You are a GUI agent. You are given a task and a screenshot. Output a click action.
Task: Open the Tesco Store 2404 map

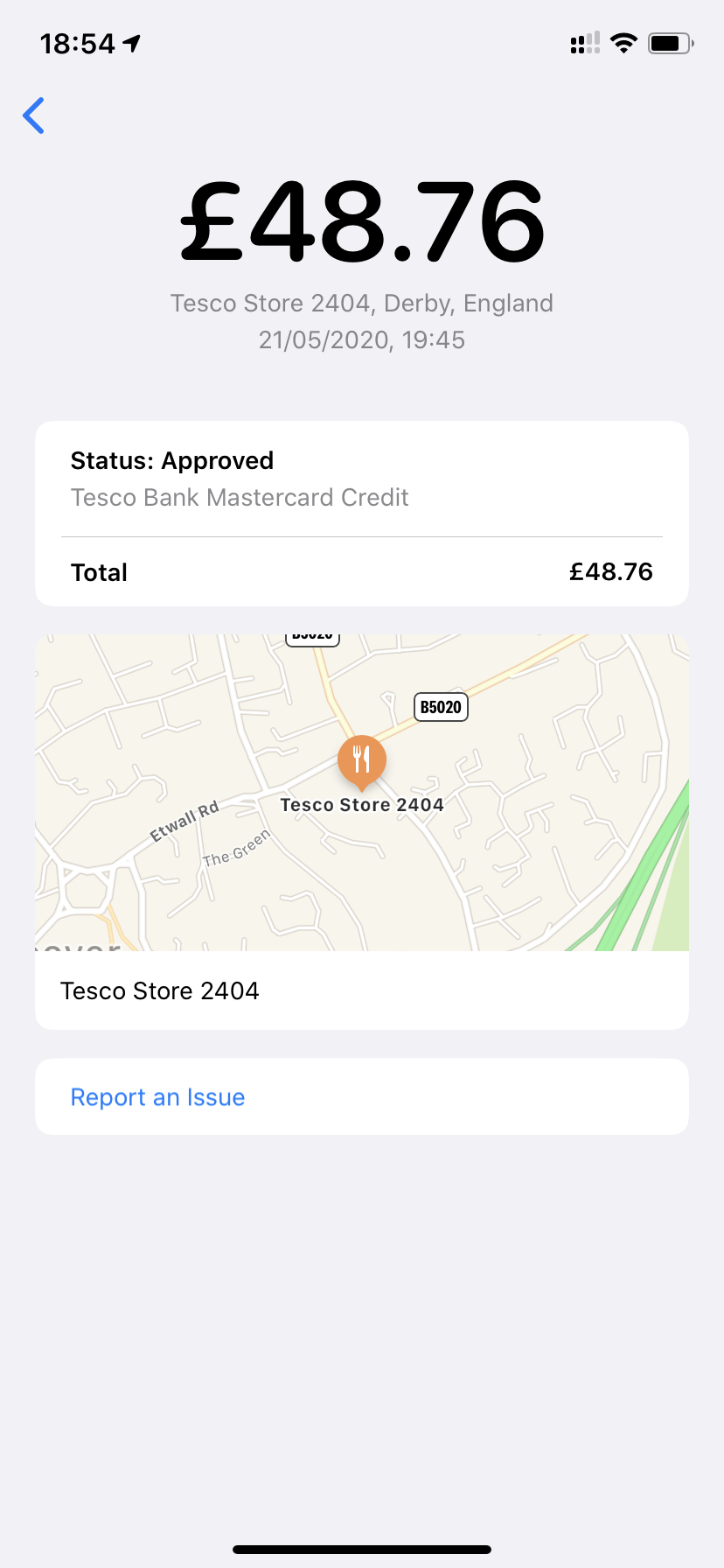pos(362,793)
